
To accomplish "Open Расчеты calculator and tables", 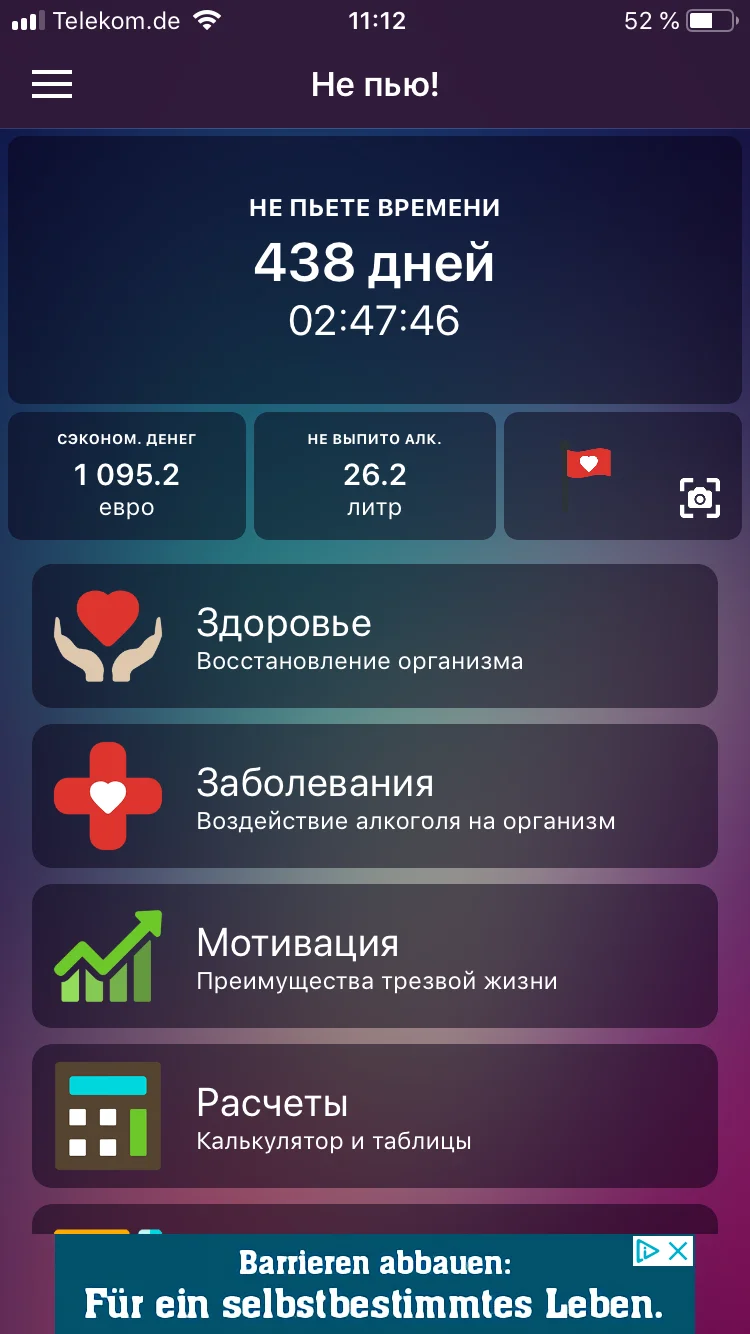I will pyautogui.click(x=375, y=1115).
